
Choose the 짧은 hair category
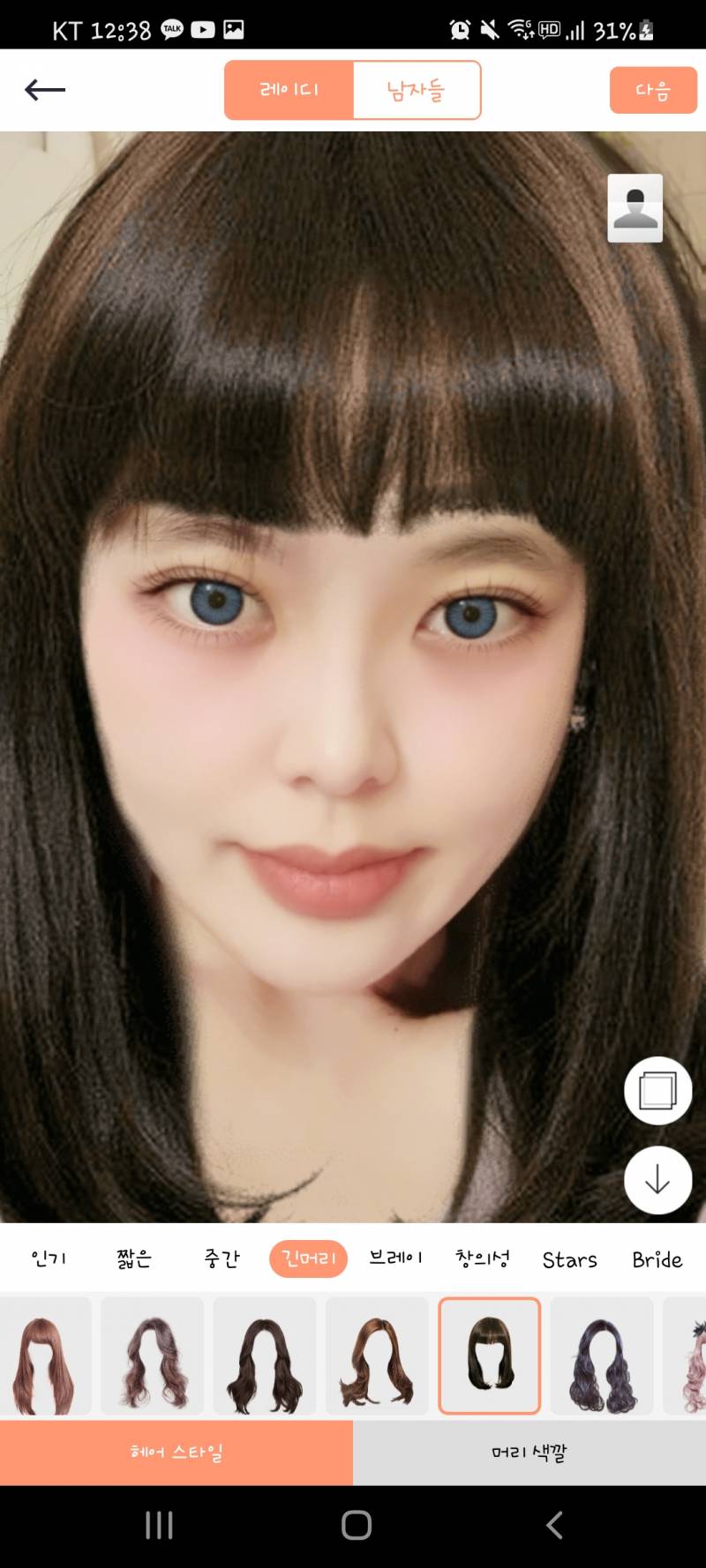tap(134, 1258)
